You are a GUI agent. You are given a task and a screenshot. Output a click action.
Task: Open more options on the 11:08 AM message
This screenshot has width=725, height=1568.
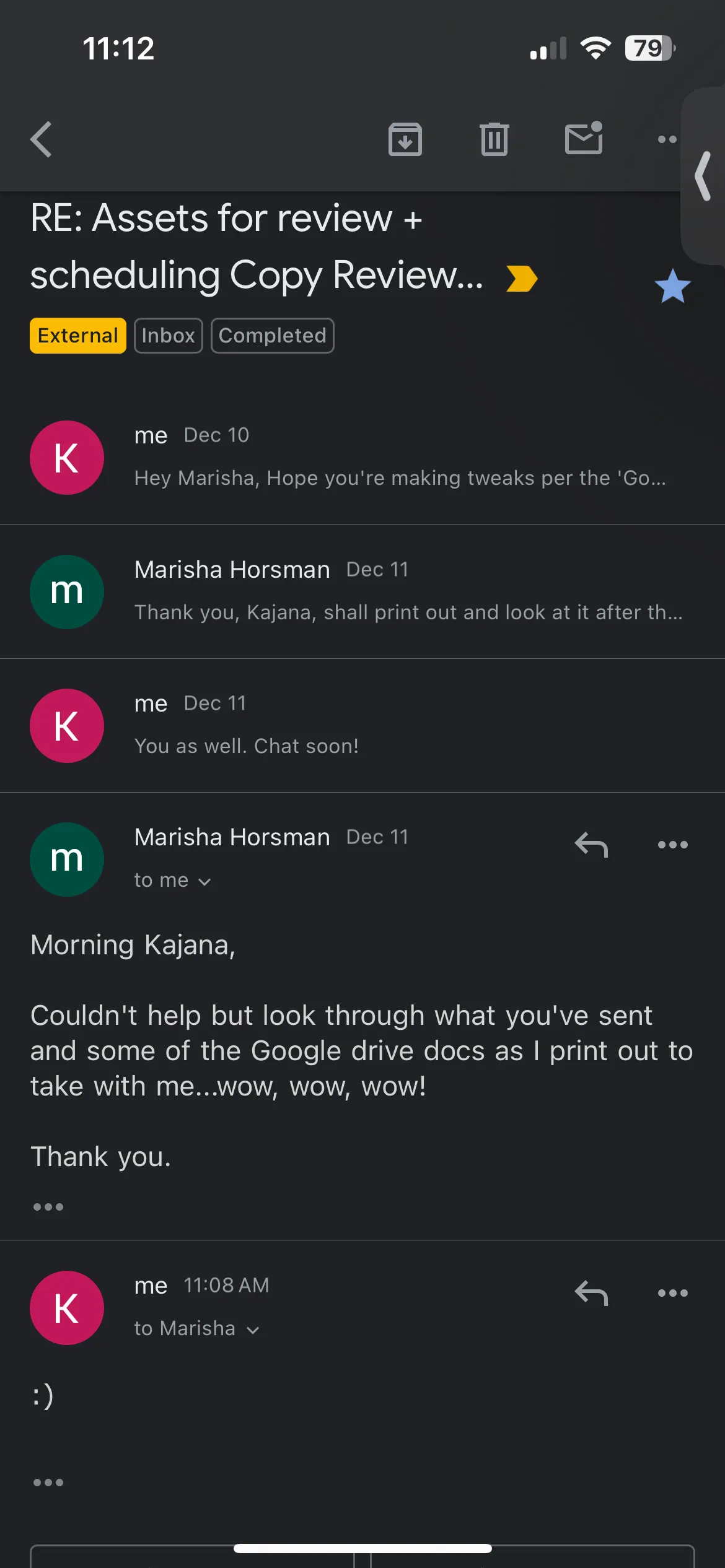[x=673, y=1293]
